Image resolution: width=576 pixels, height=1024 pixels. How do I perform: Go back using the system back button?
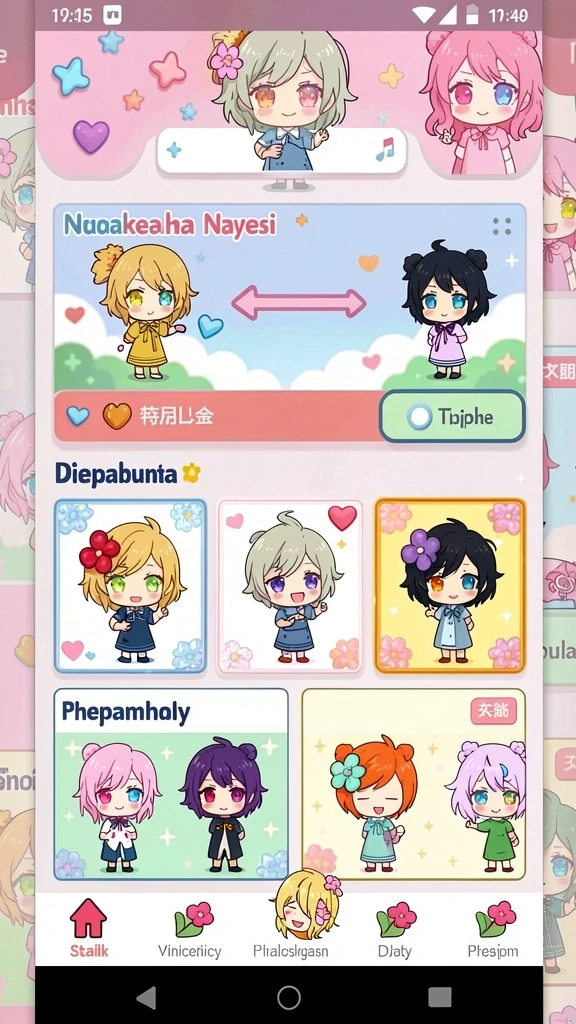point(146,997)
